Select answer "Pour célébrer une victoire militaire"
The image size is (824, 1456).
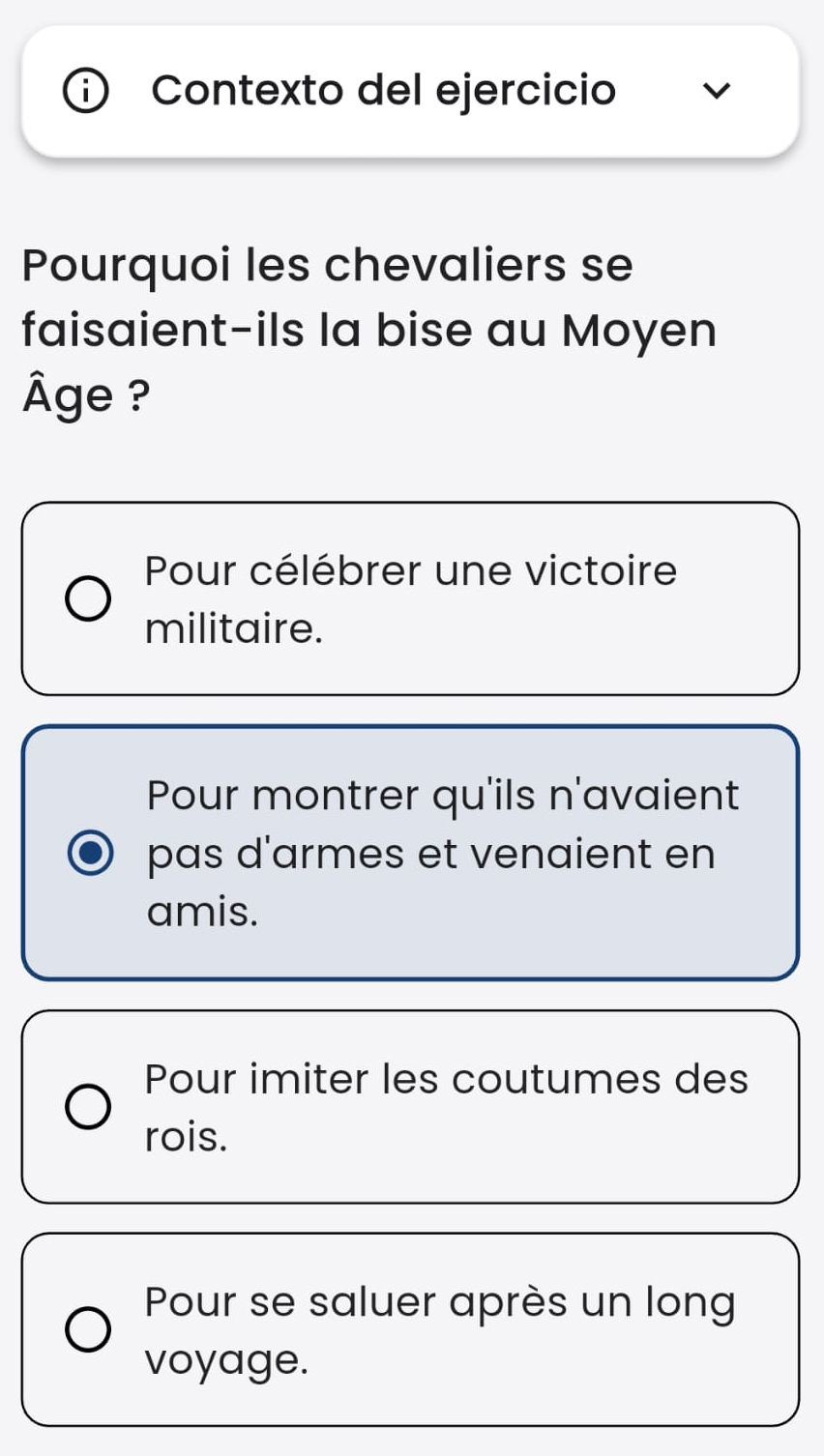tap(410, 598)
